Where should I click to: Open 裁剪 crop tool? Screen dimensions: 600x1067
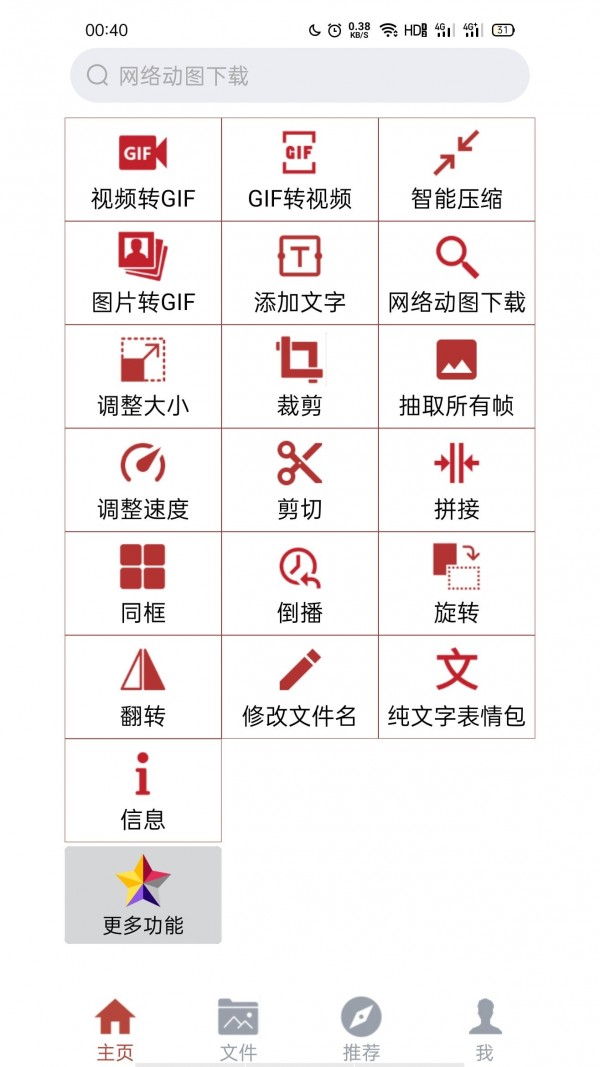click(x=300, y=377)
